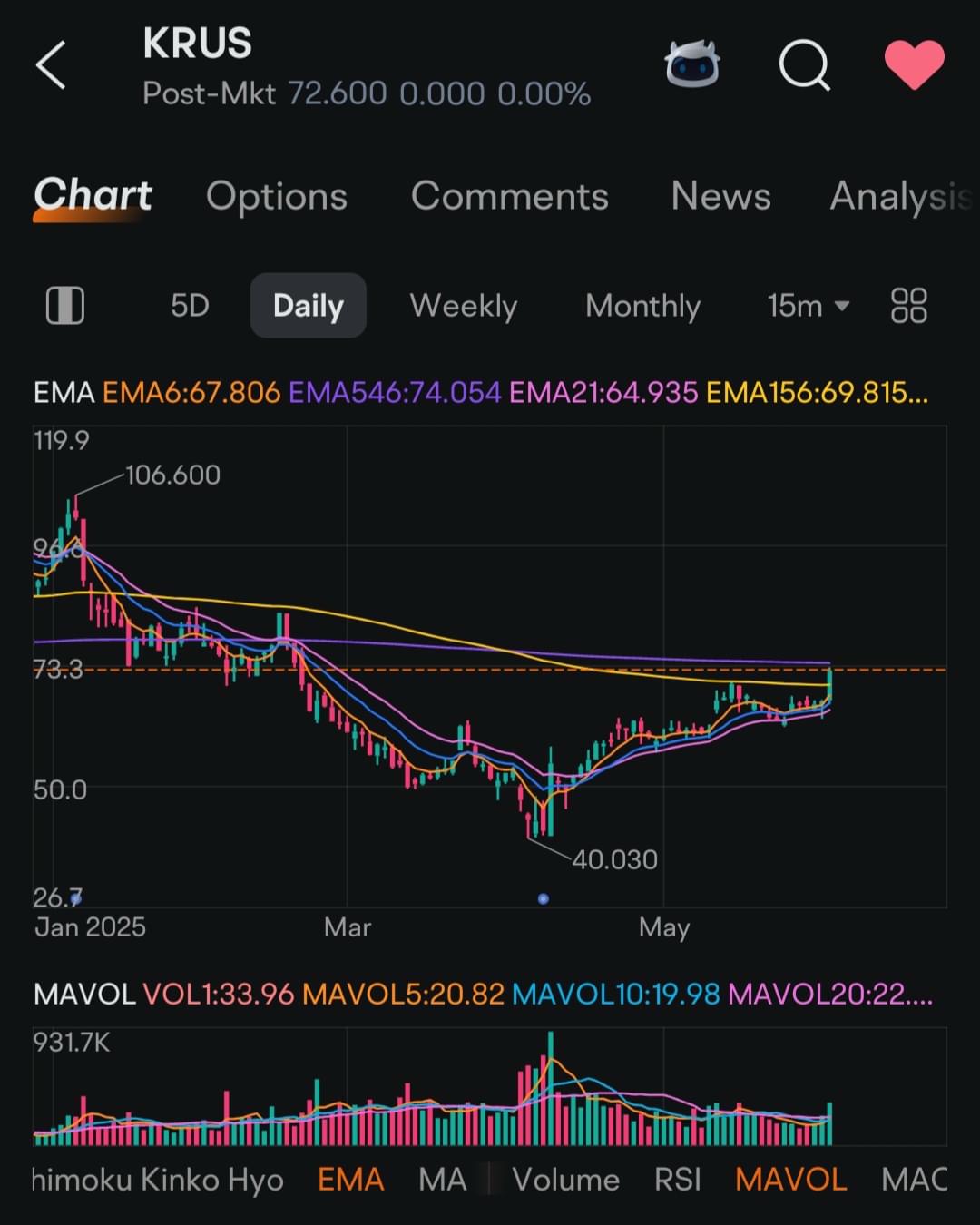Open the News tab

(x=720, y=196)
